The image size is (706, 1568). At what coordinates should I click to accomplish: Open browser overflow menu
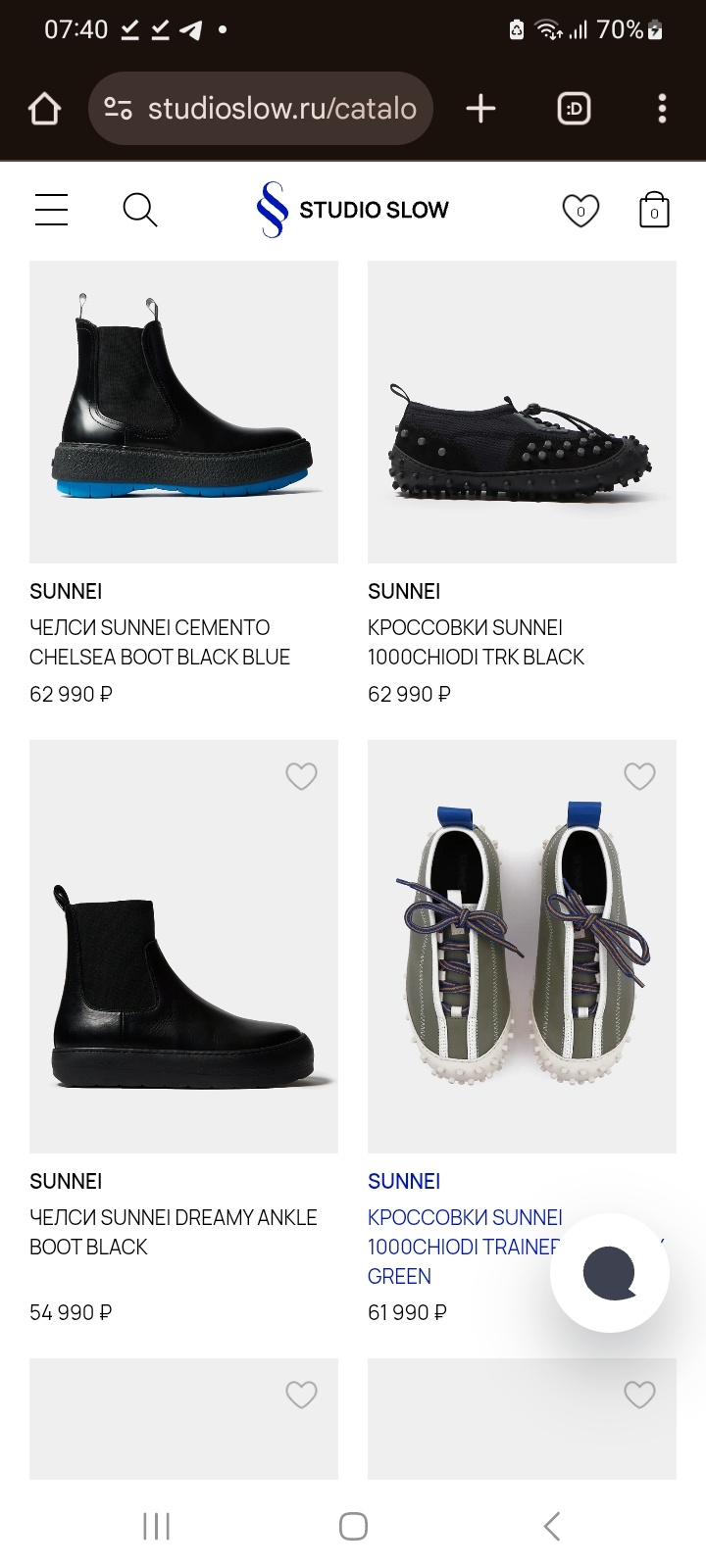click(662, 109)
